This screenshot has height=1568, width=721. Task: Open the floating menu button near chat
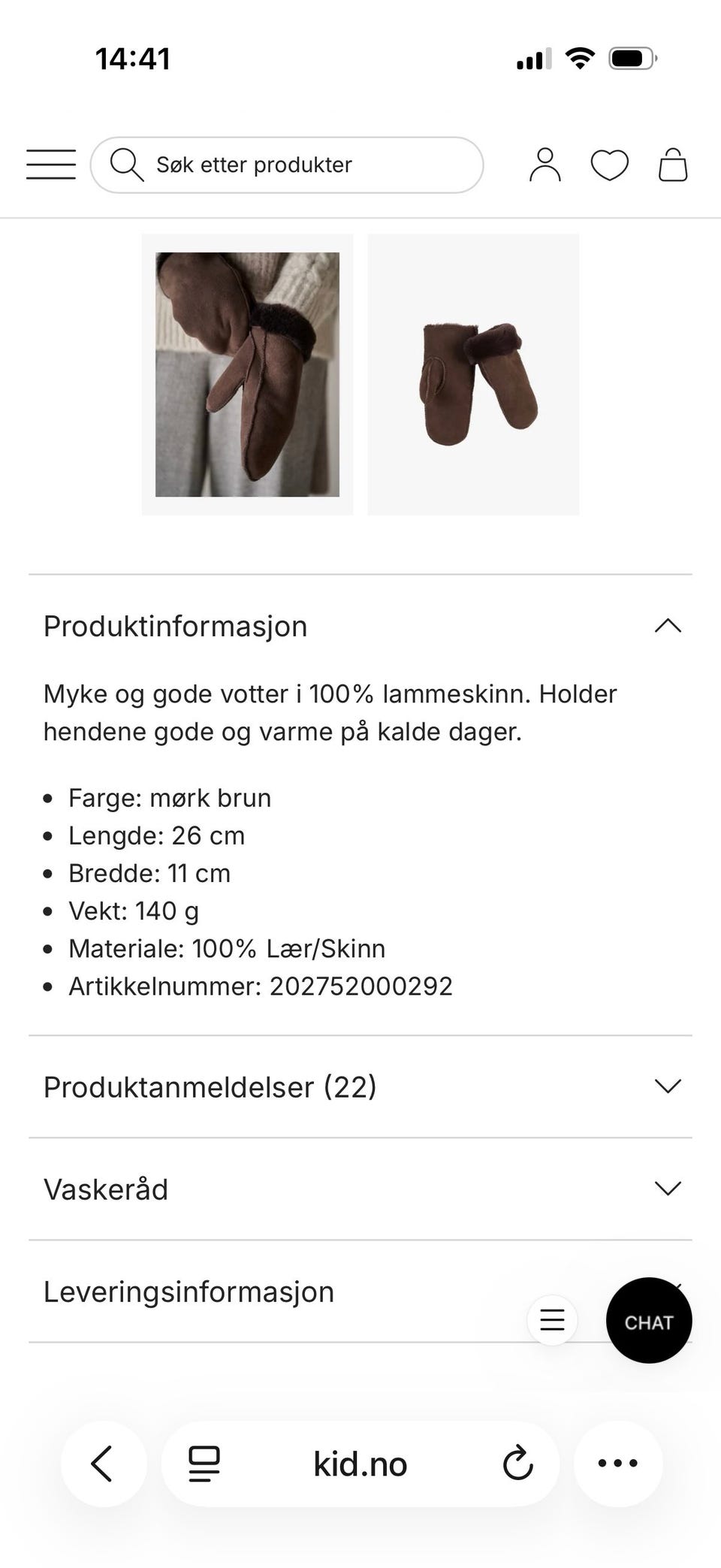click(x=552, y=1321)
